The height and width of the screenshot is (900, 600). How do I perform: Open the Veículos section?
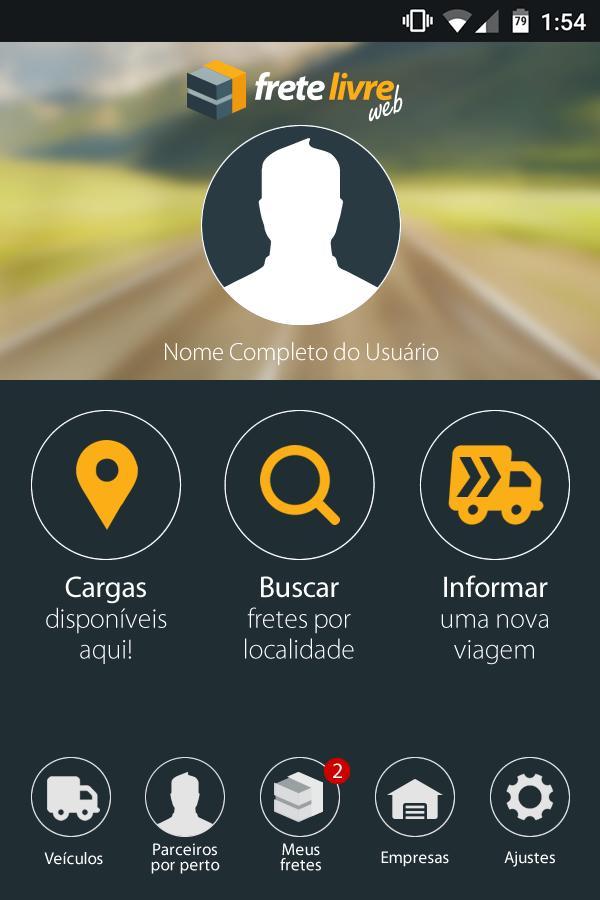tap(71, 797)
